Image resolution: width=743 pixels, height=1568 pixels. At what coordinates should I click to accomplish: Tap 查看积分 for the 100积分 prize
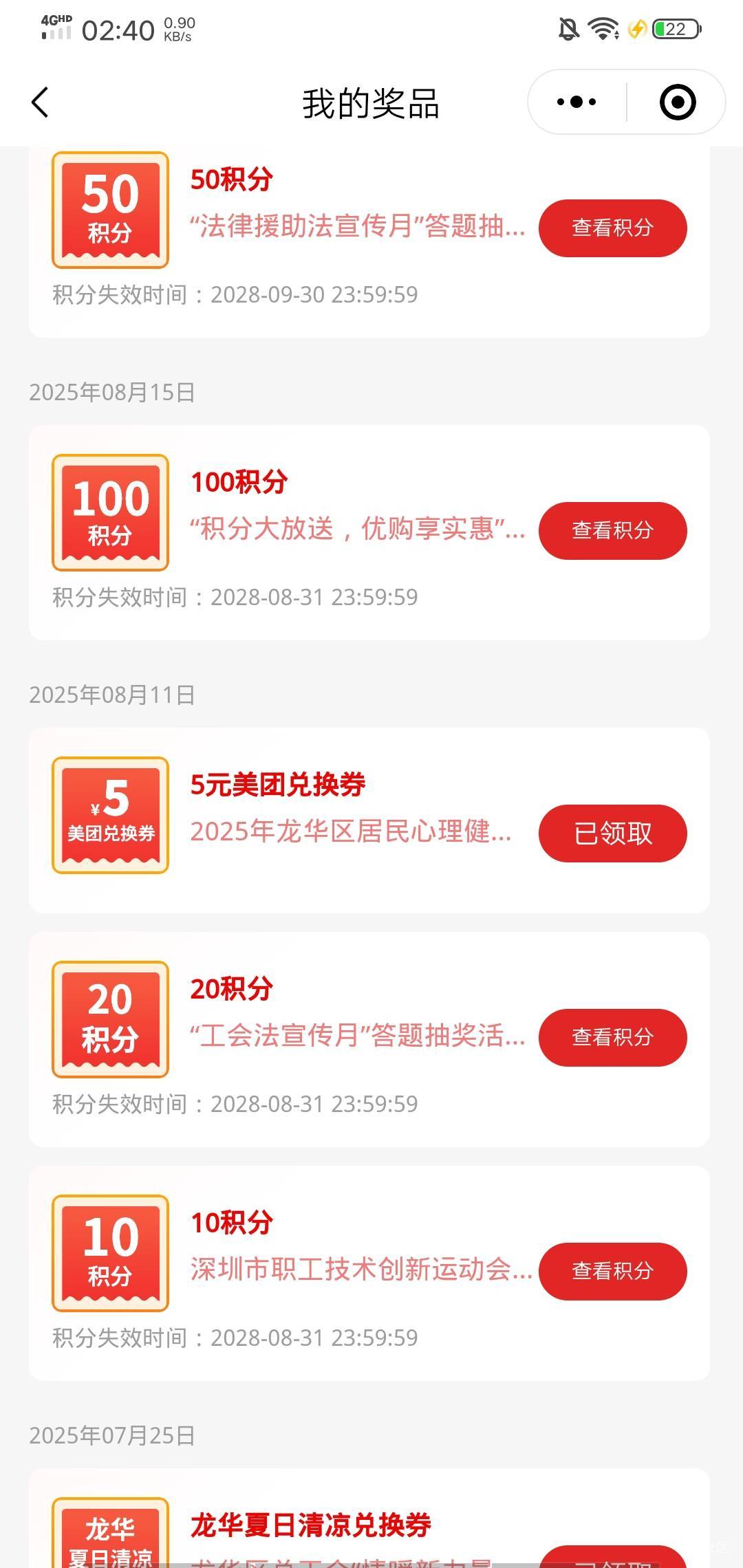pos(612,531)
